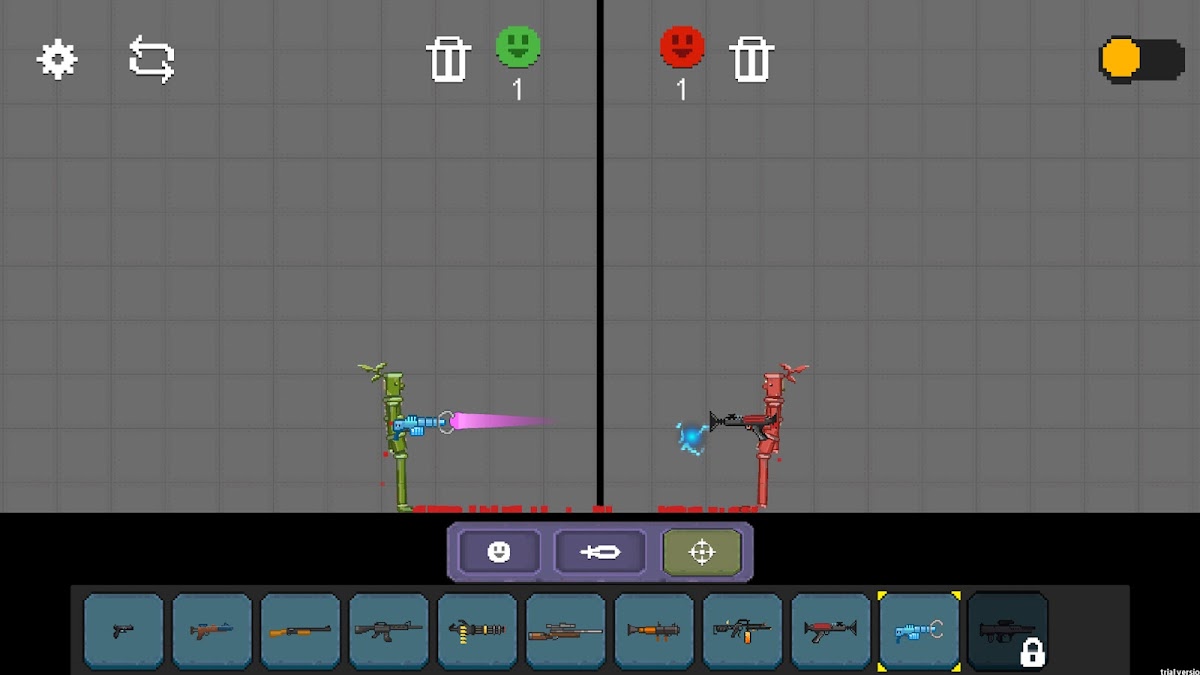Pick the black assault rifle
This screenshot has width=1200, height=675.
(389, 631)
